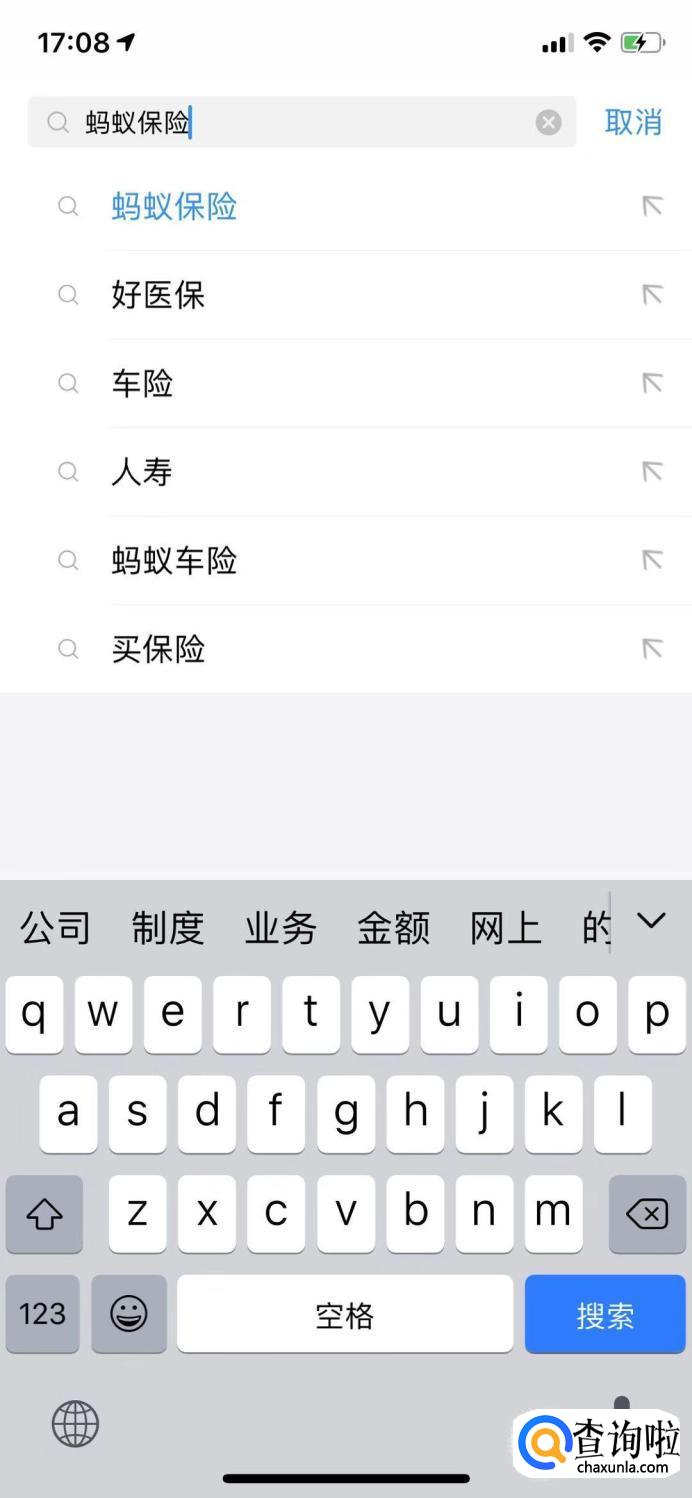Expand the keyboard candidate list chevron

pyautogui.click(x=651, y=921)
